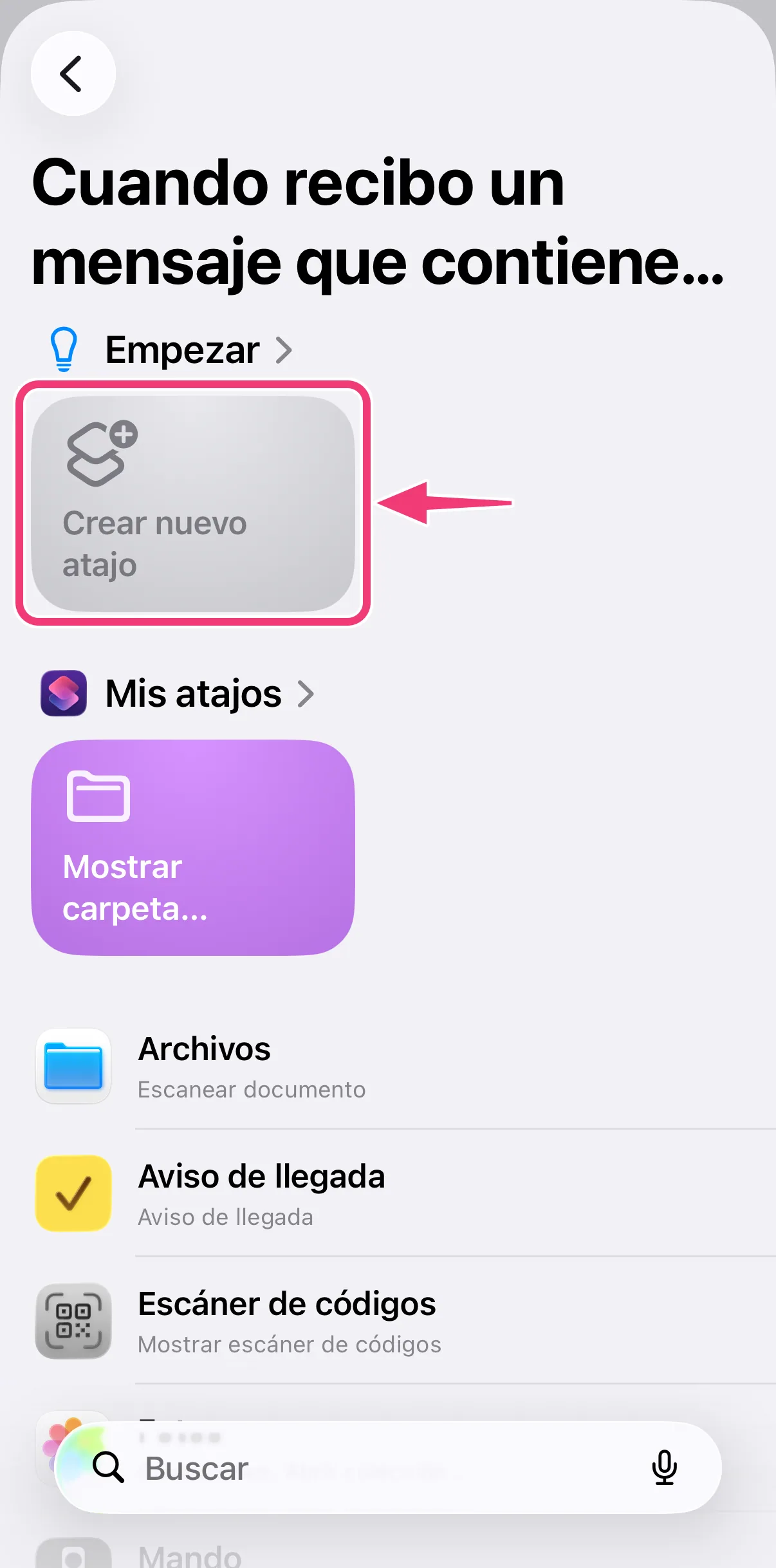Choose the Aviso de llegada action
This screenshot has height=1568, width=776.
click(405, 1193)
